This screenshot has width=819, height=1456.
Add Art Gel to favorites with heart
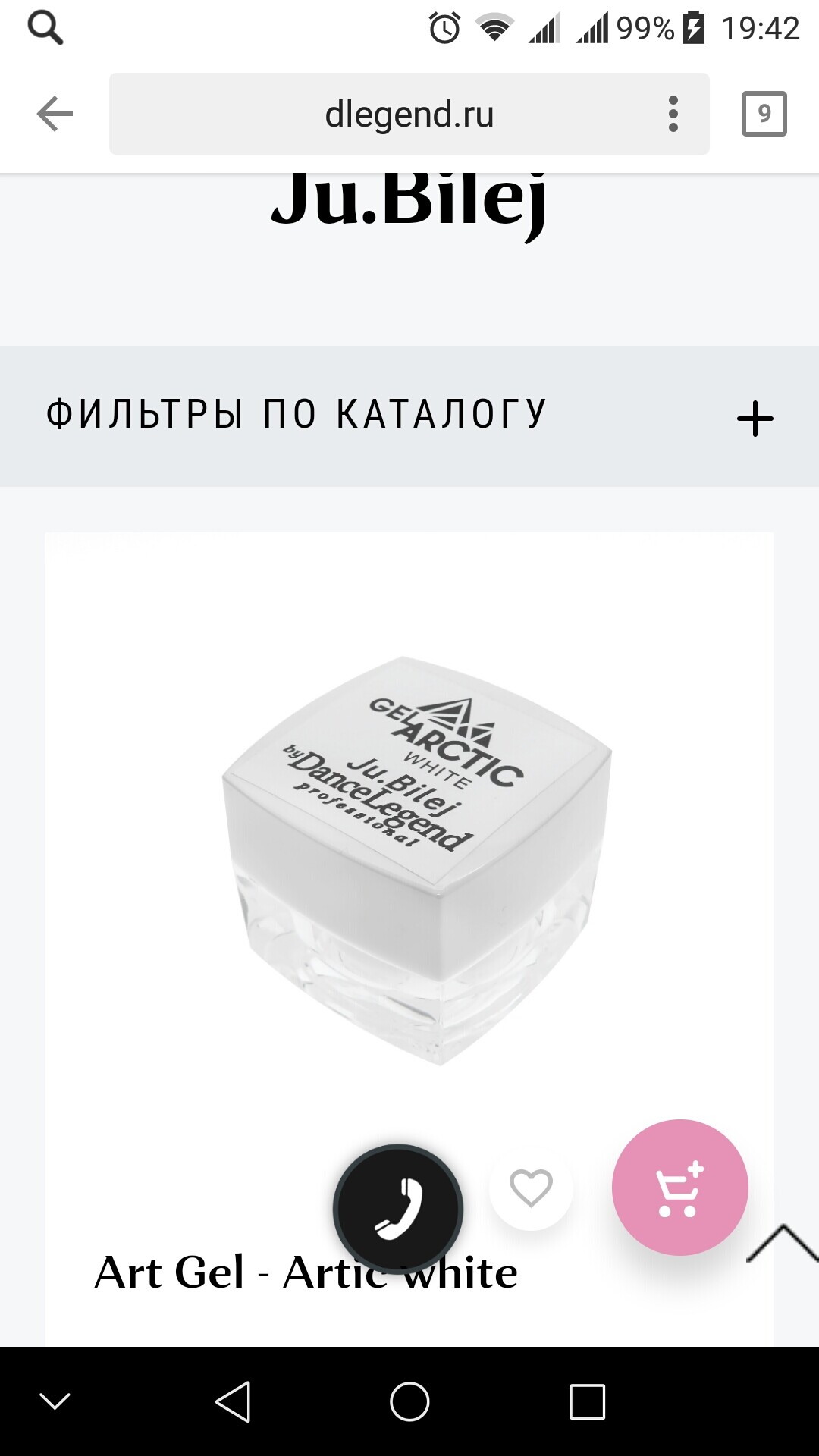point(531,1188)
